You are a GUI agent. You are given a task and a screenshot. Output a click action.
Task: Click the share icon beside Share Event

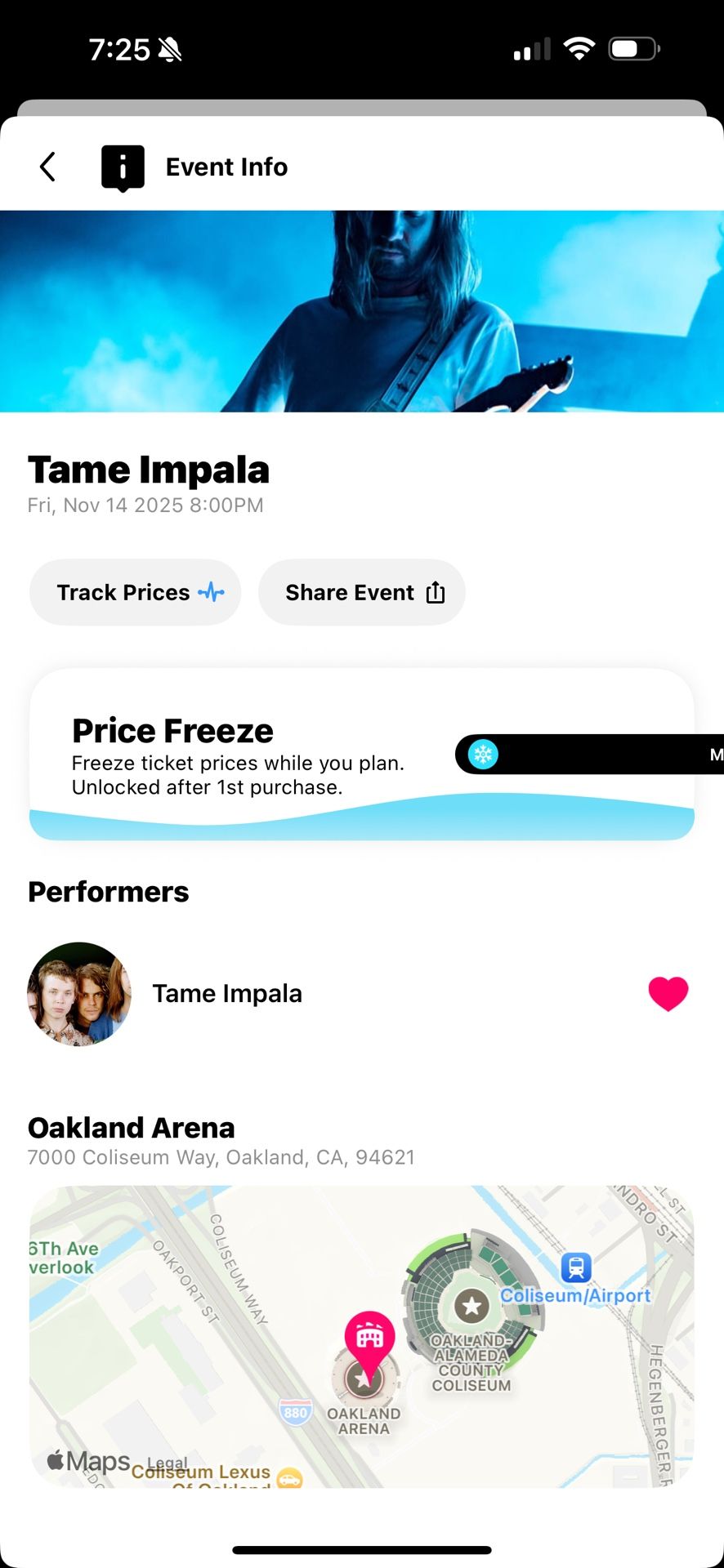point(436,592)
